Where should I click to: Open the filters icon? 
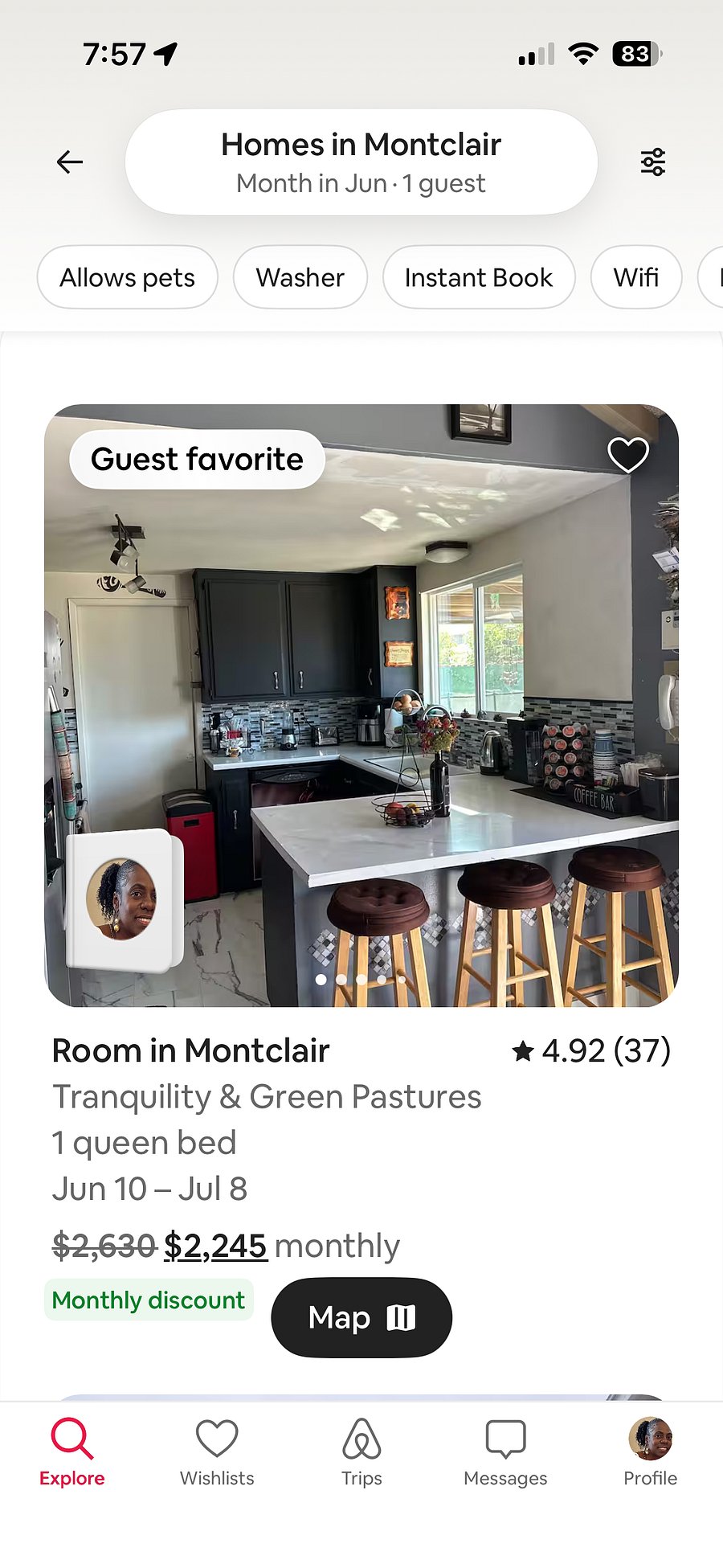tap(653, 162)
